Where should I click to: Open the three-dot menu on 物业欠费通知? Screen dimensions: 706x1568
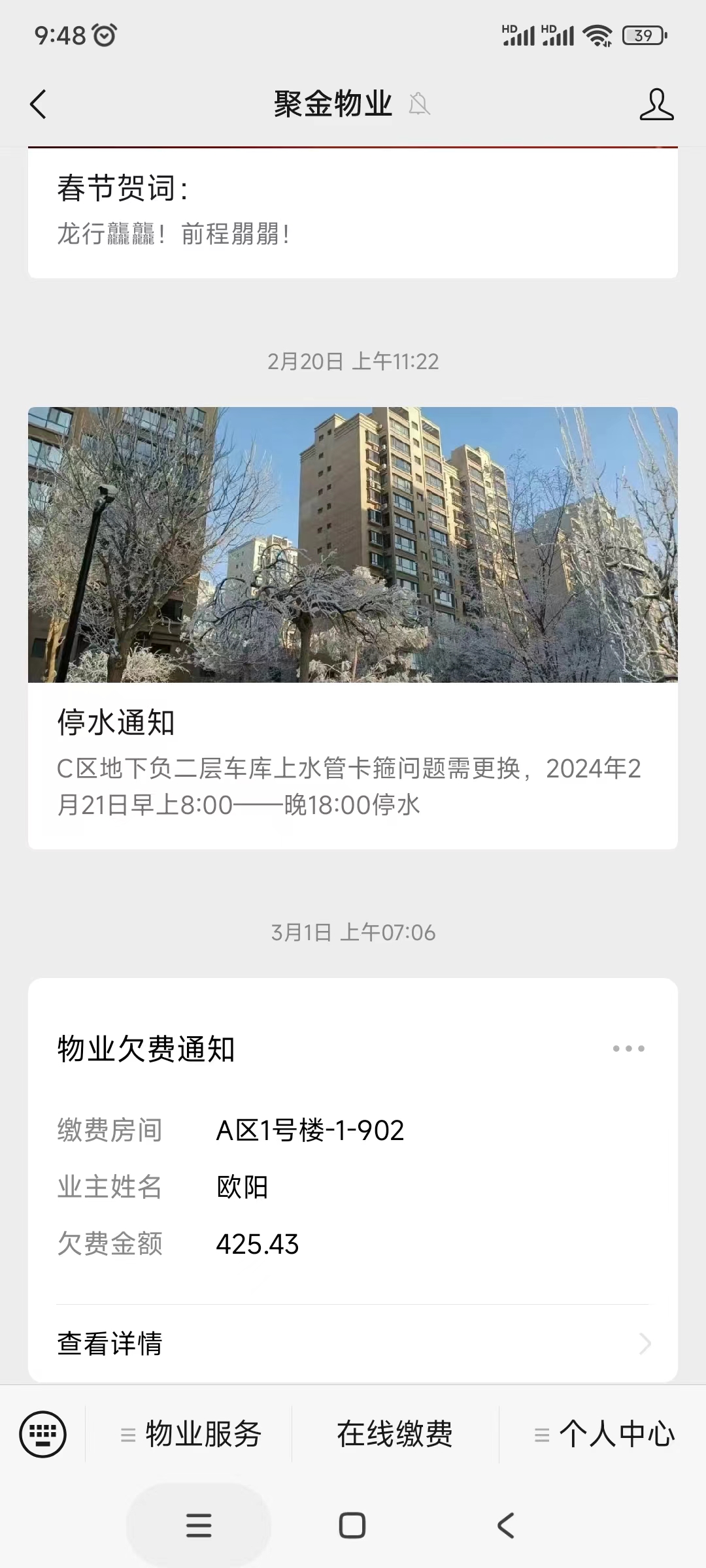coord(628,1049)
